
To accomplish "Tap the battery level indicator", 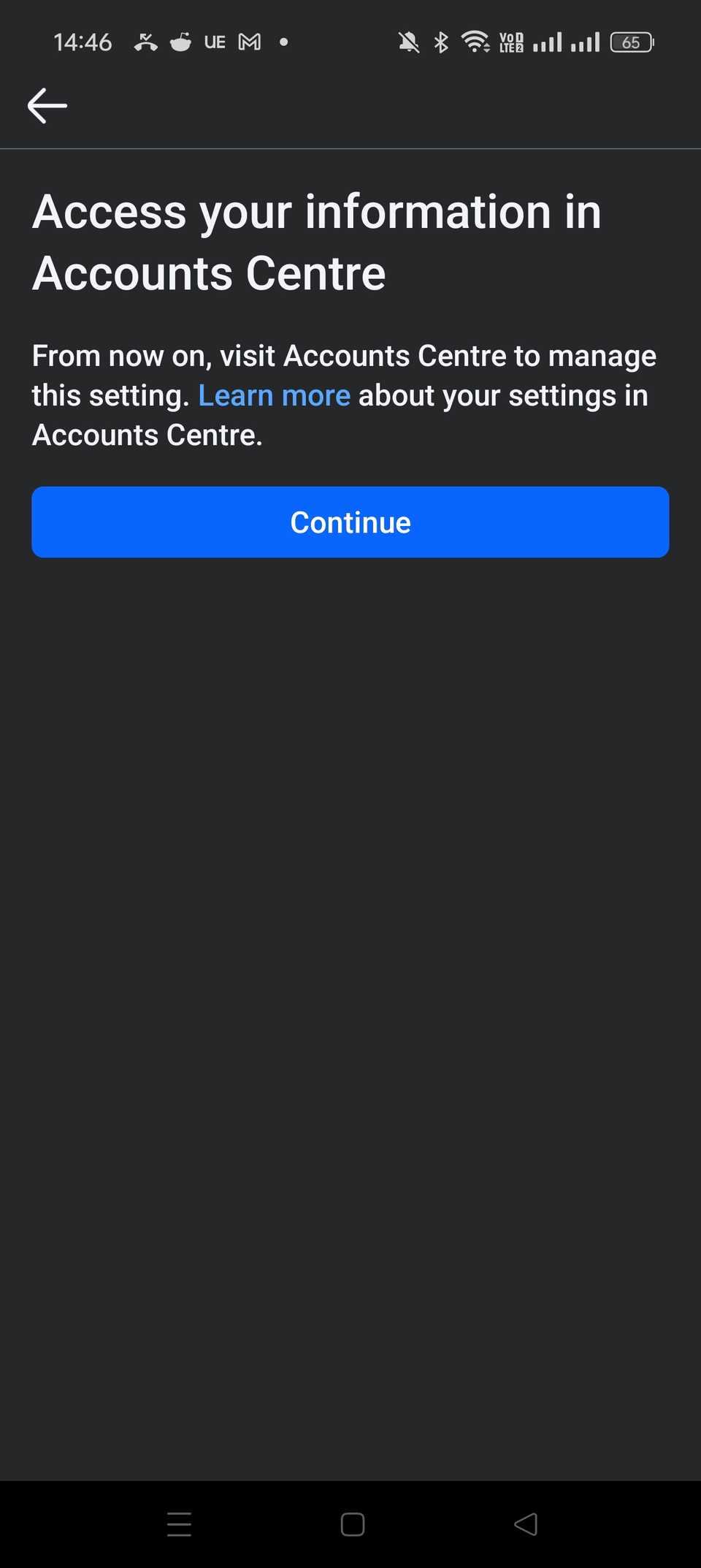I will [x=632, y=42].
